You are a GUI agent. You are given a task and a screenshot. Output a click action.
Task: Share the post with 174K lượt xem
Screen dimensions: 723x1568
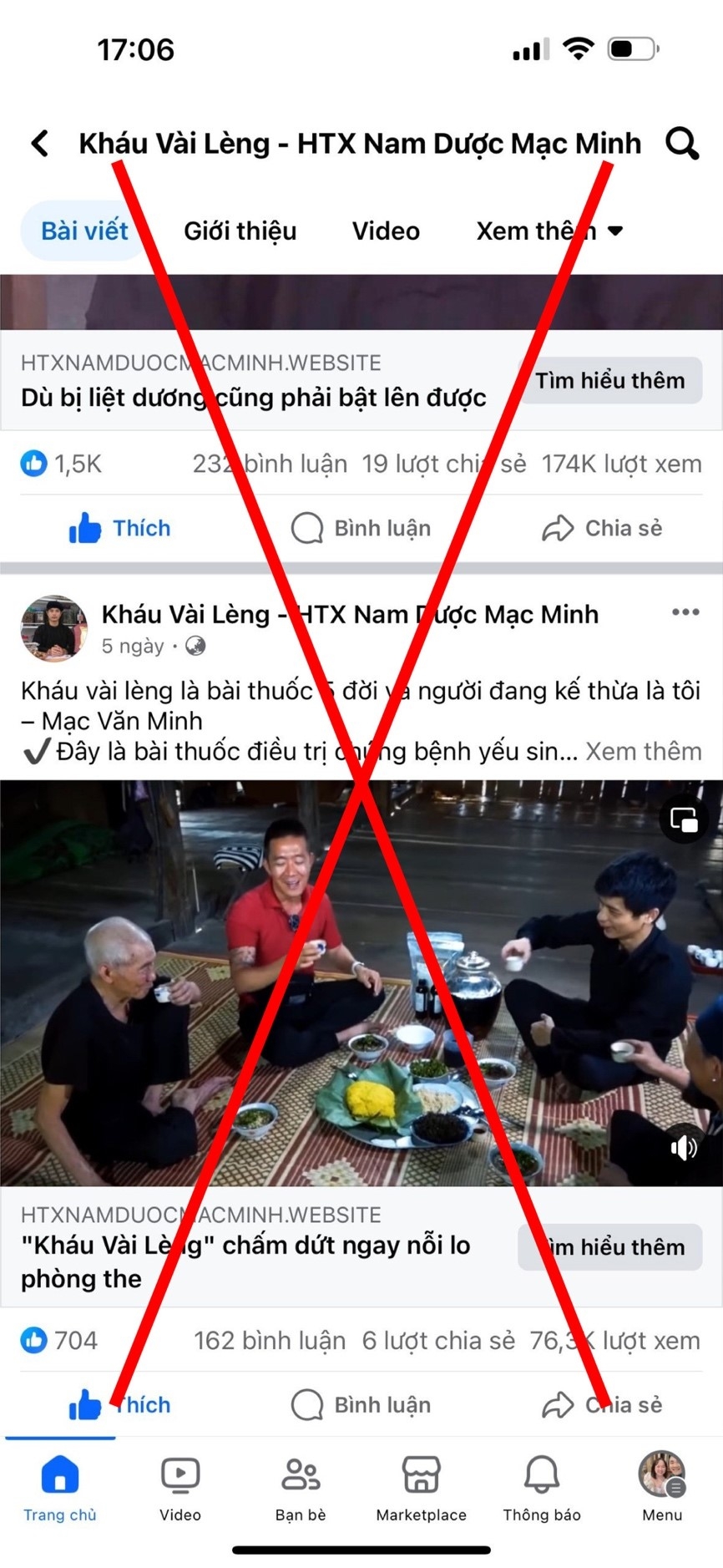tap(602, 528)
